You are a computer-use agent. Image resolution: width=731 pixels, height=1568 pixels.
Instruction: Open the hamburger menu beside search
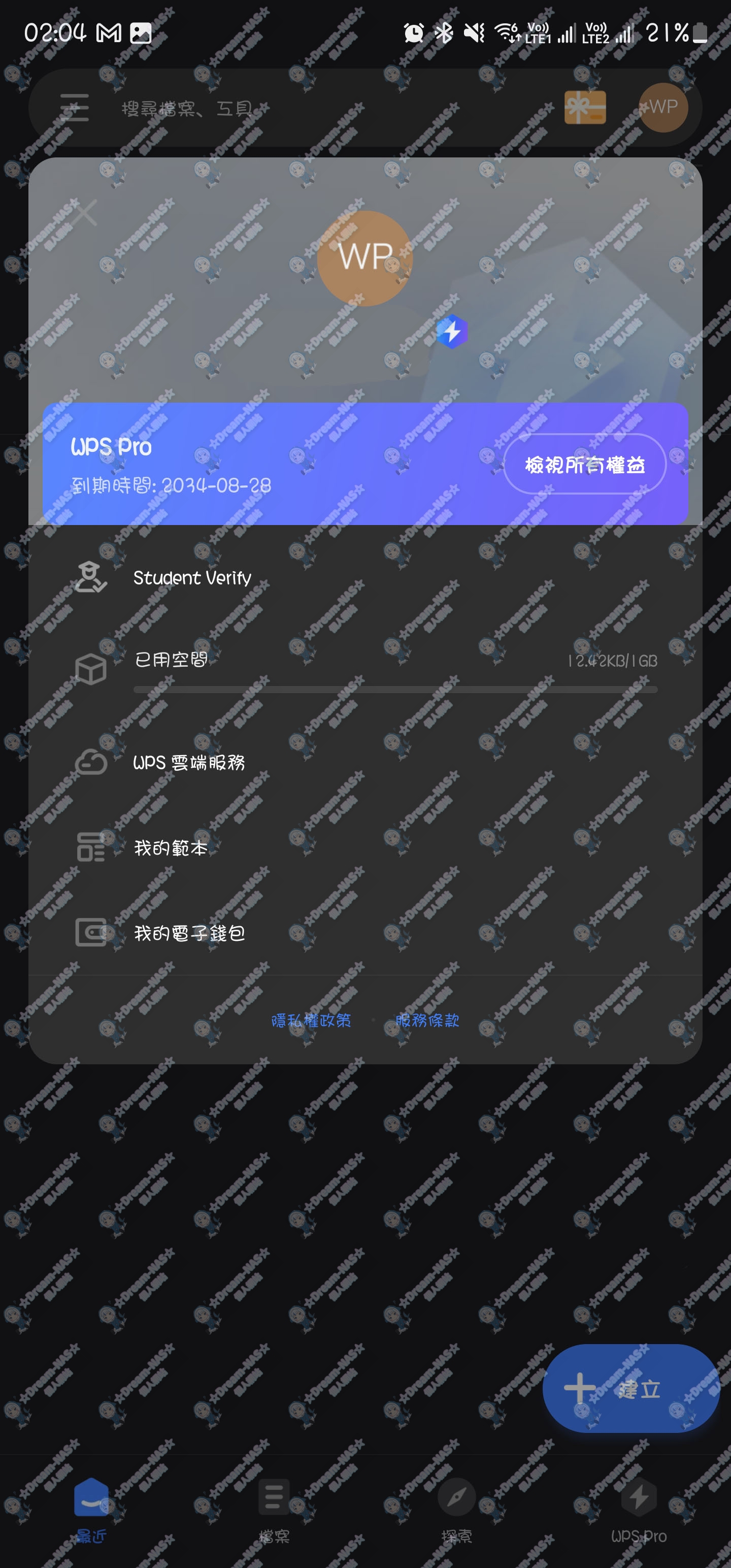click(x=73, y=107)
